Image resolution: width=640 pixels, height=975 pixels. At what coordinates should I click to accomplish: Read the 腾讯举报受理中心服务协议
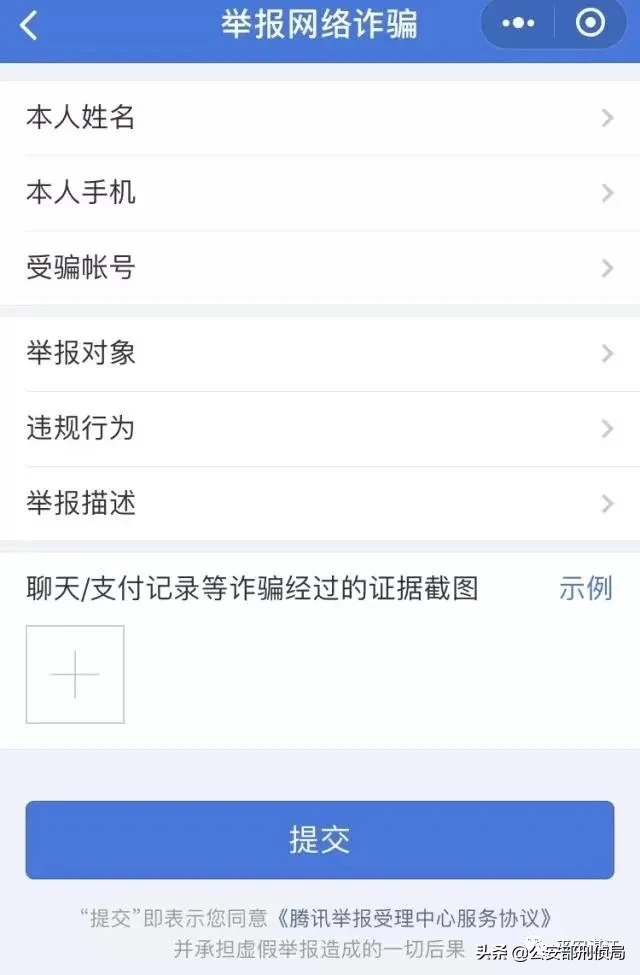[415, 917]
